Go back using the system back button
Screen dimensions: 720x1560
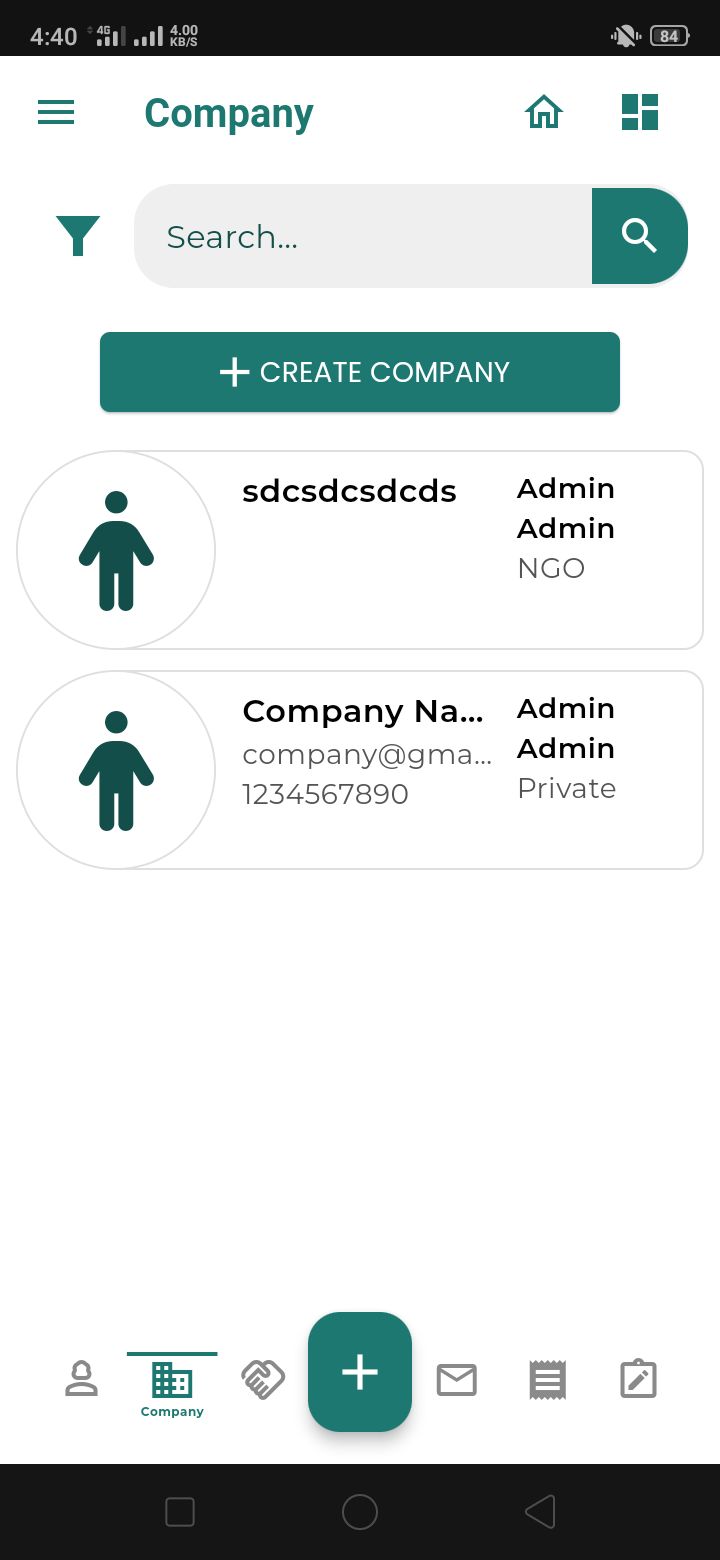point(540,1512)
